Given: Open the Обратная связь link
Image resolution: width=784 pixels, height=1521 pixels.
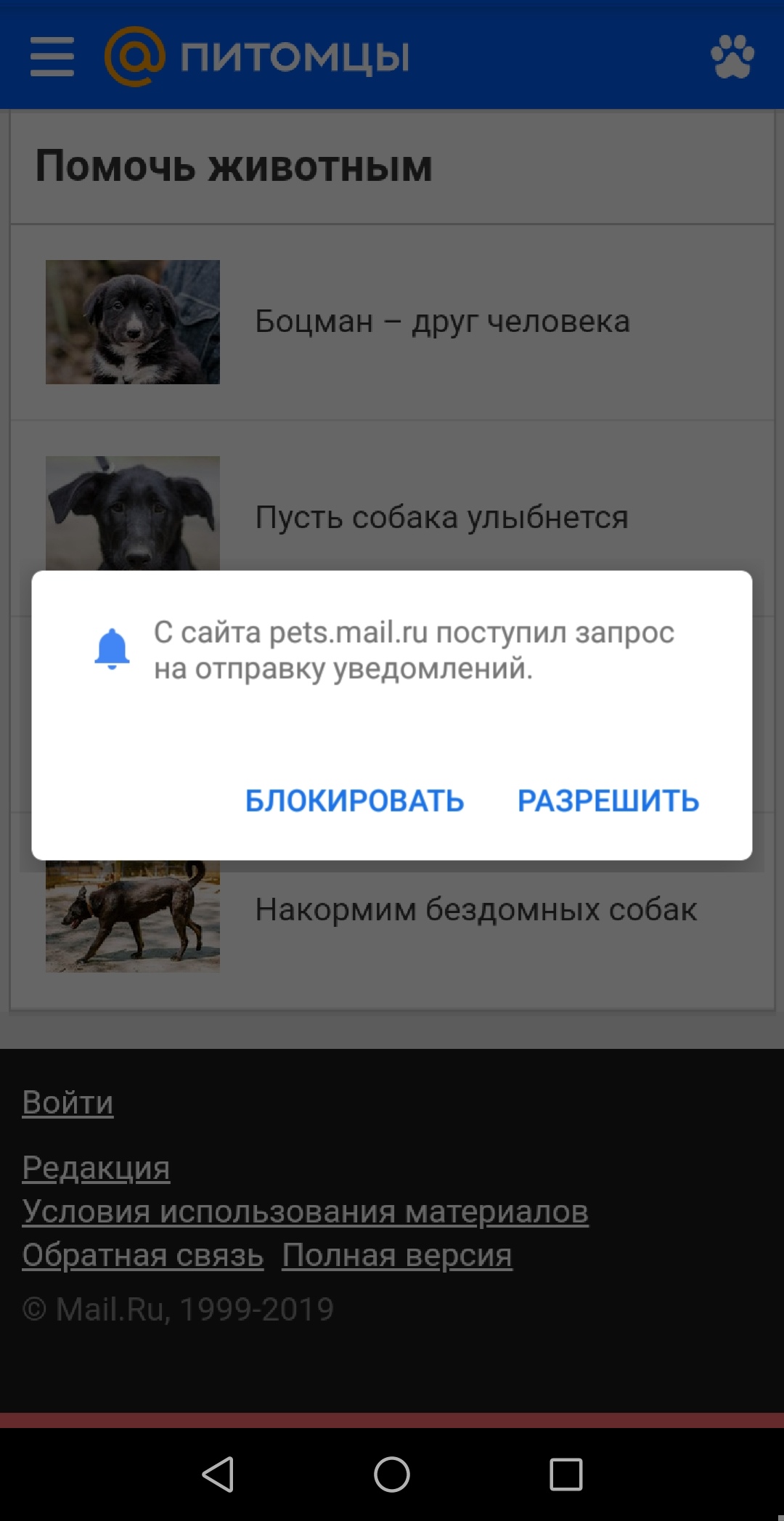Looking at the screenshot, I should (x=142, y=1255).
